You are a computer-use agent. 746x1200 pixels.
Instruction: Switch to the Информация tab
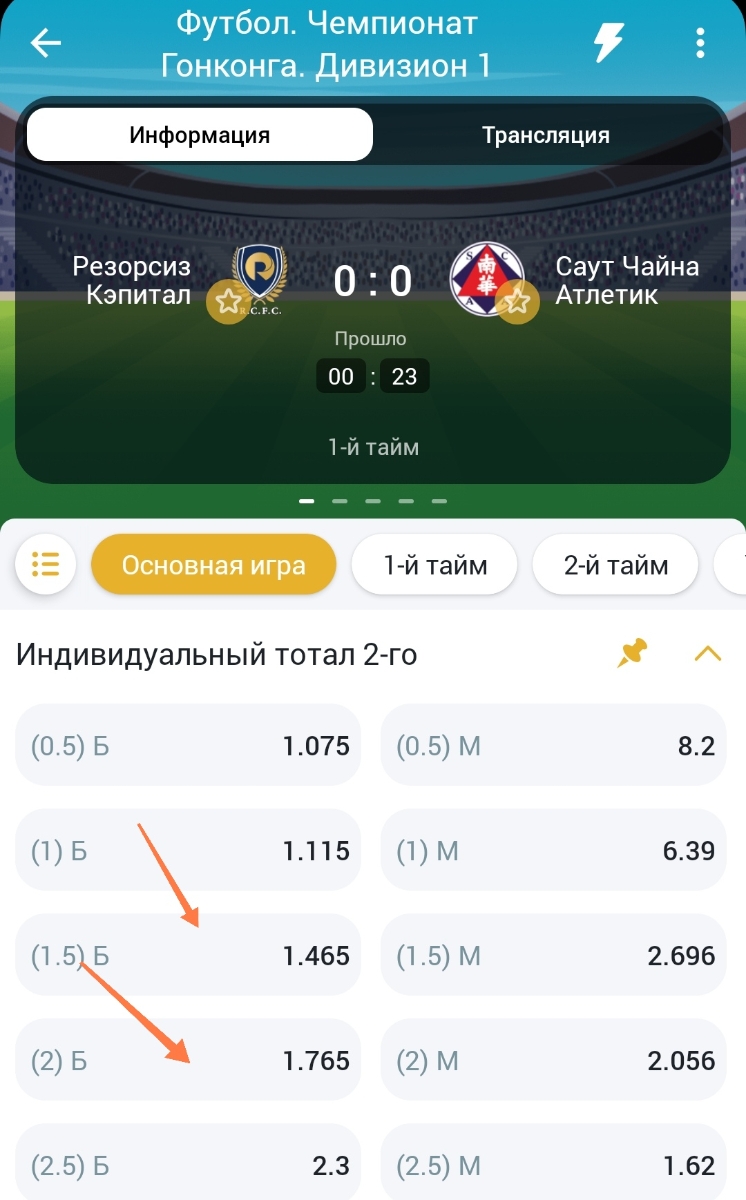click(x=200, y=135)
